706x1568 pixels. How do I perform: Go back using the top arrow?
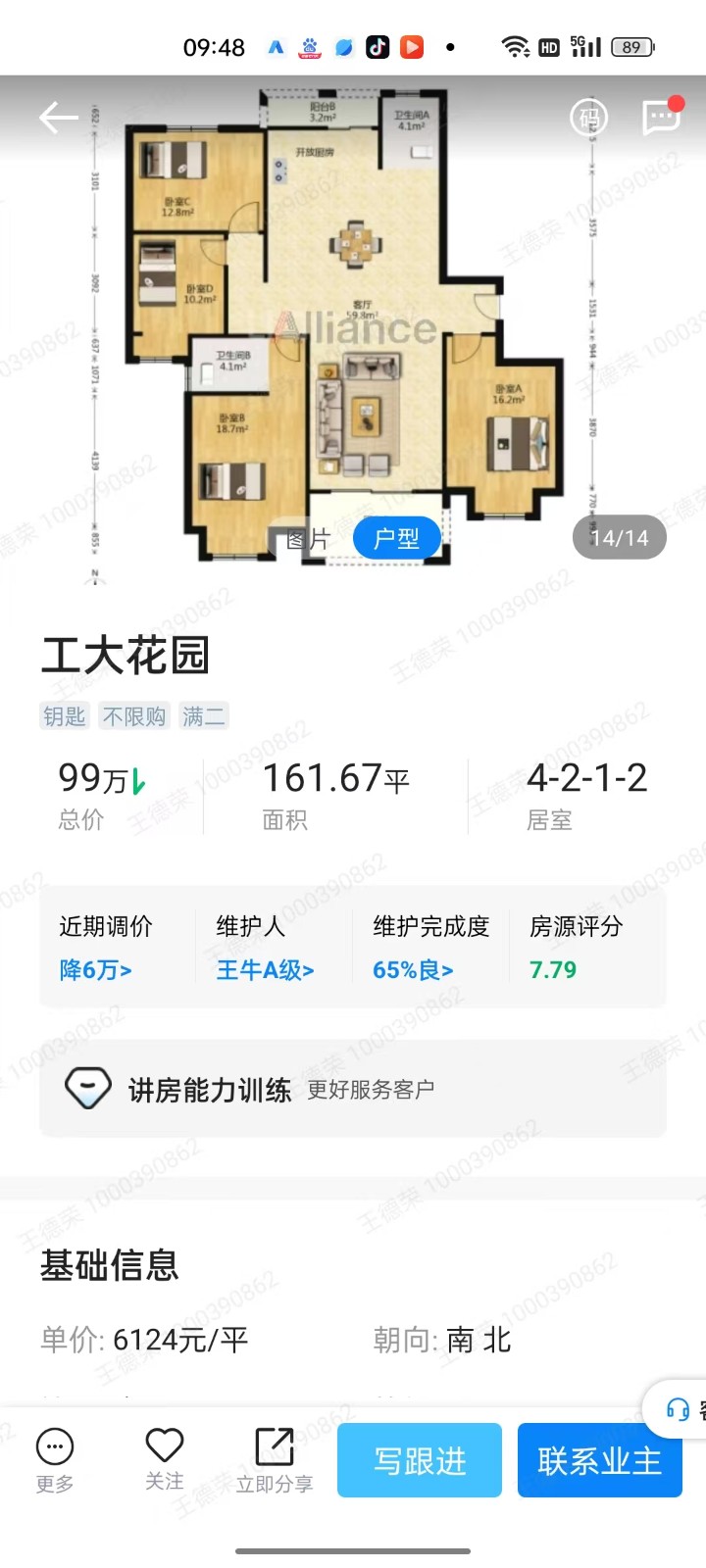tap(58, 119)
